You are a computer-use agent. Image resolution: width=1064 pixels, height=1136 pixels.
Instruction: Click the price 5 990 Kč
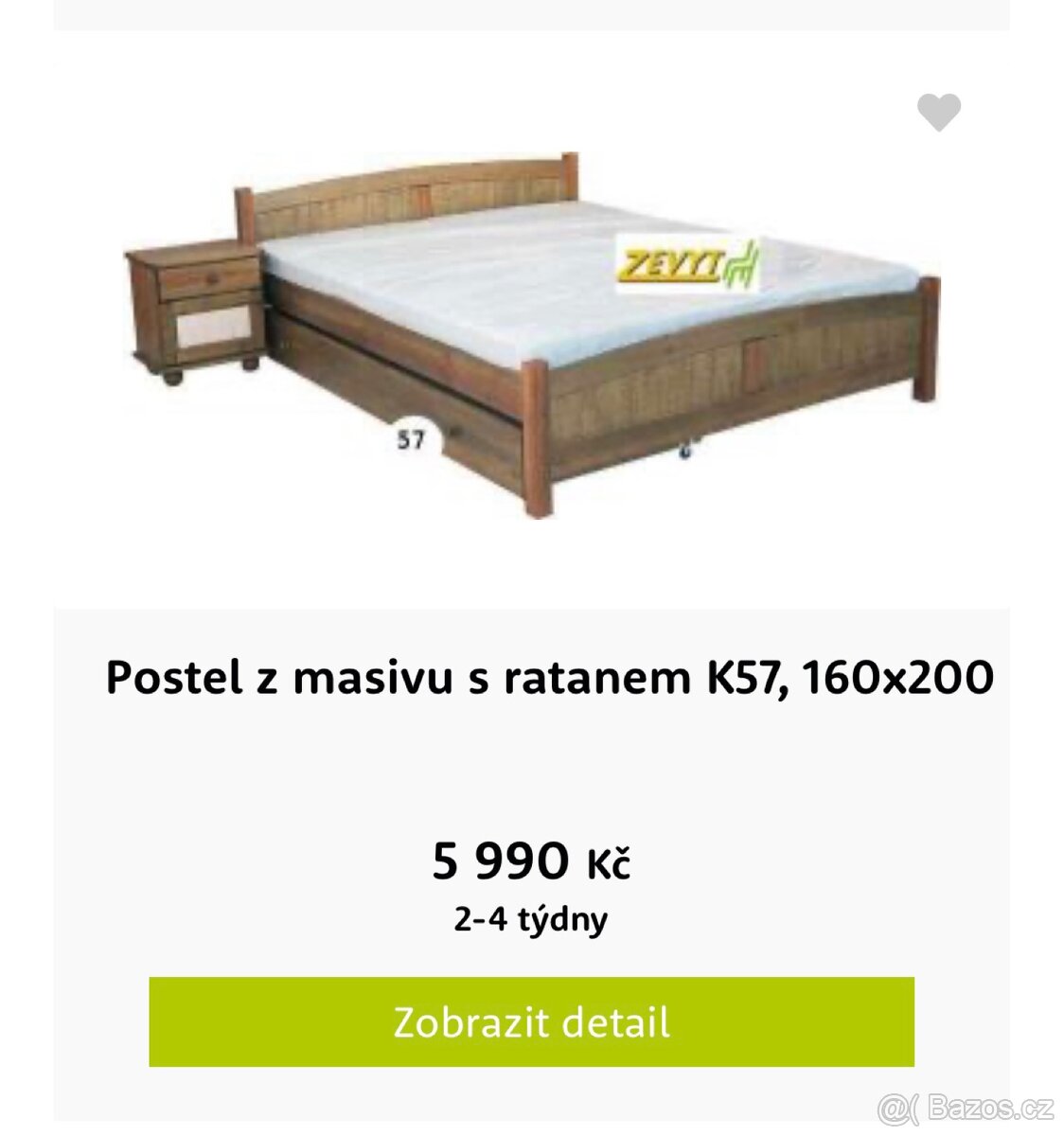tap(532, 863)
